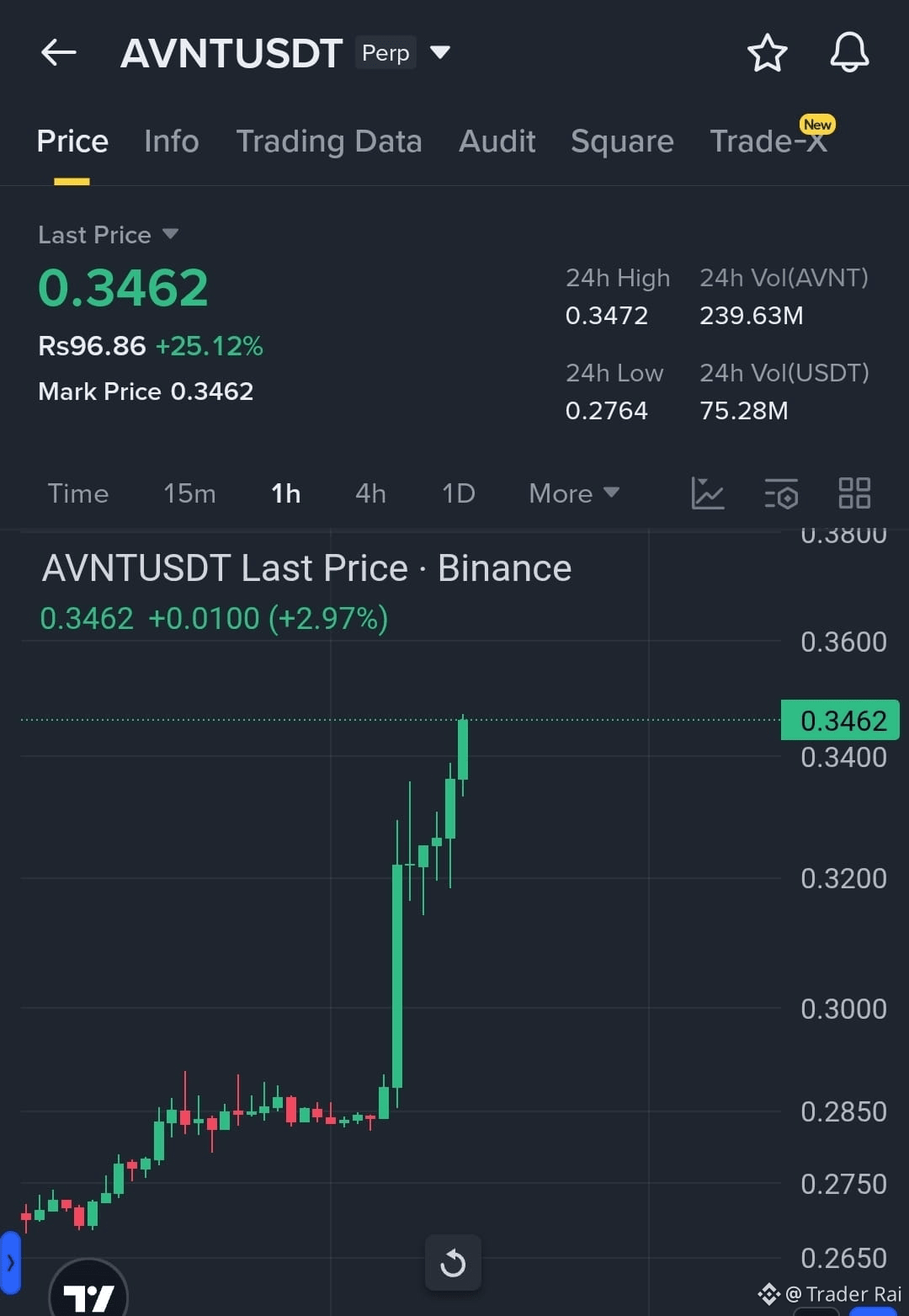Image resolution: width=909 pixels, height=1316 pixels.
Task: Open the Square tab
Action: (x=622, y=141)
